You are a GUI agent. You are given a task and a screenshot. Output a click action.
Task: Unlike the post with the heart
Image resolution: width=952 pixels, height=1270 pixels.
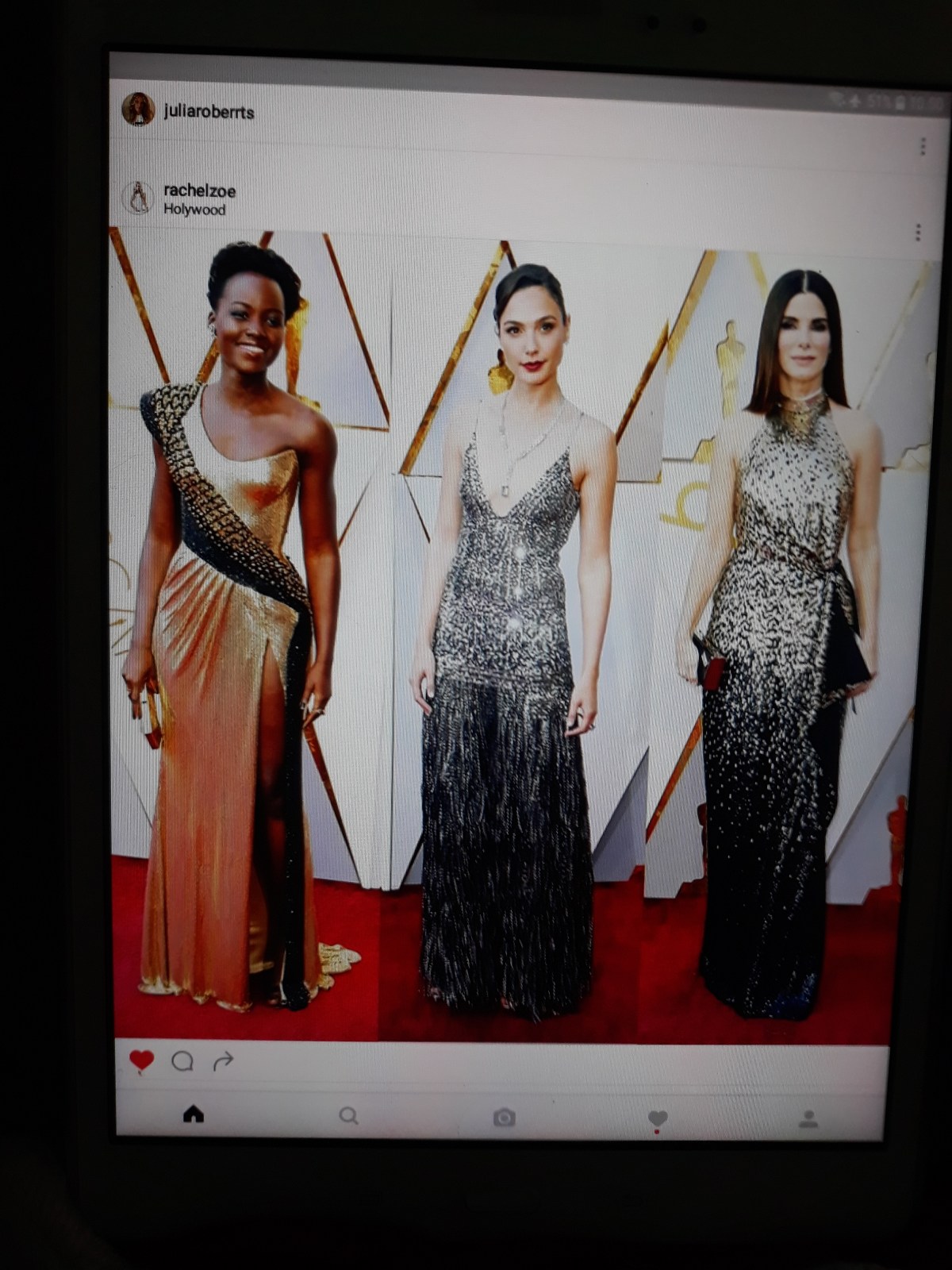(x=141, y=1060)
